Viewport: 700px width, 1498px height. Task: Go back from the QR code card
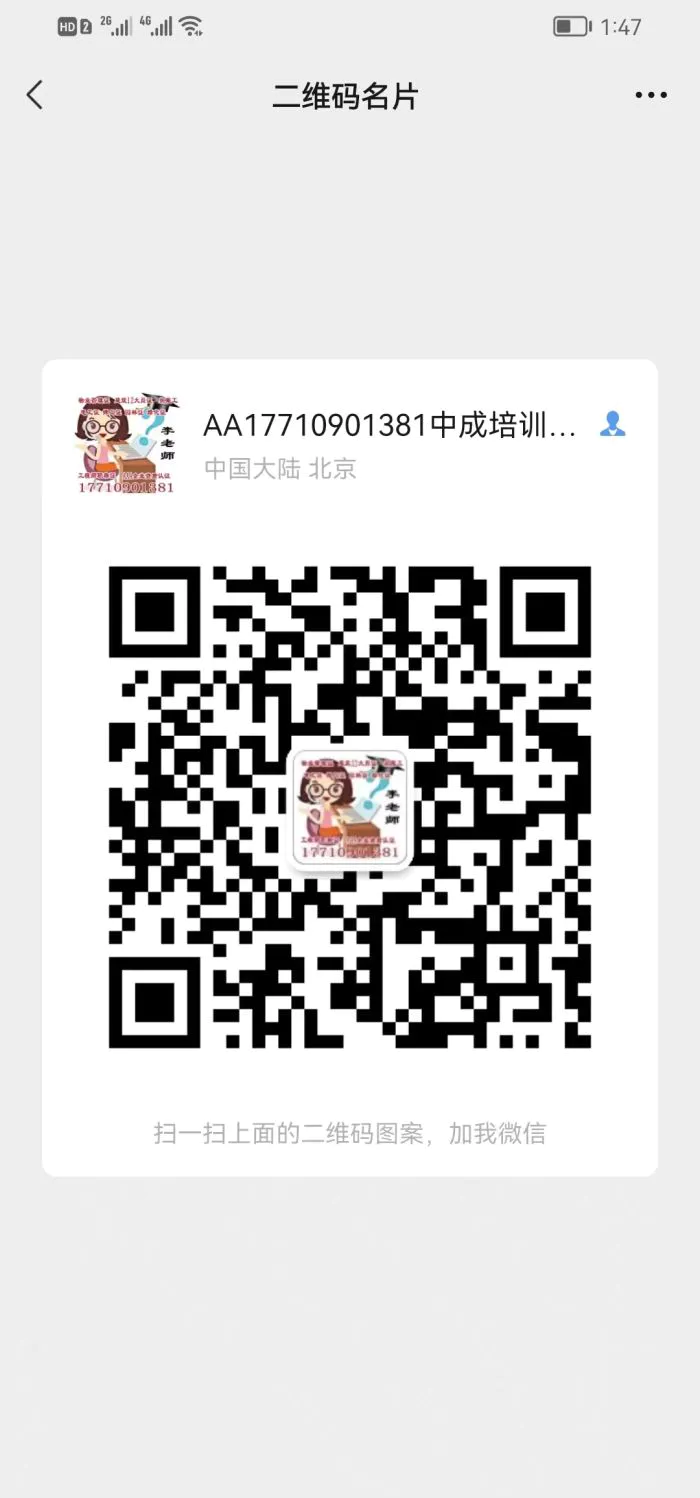tap(35, 96)
